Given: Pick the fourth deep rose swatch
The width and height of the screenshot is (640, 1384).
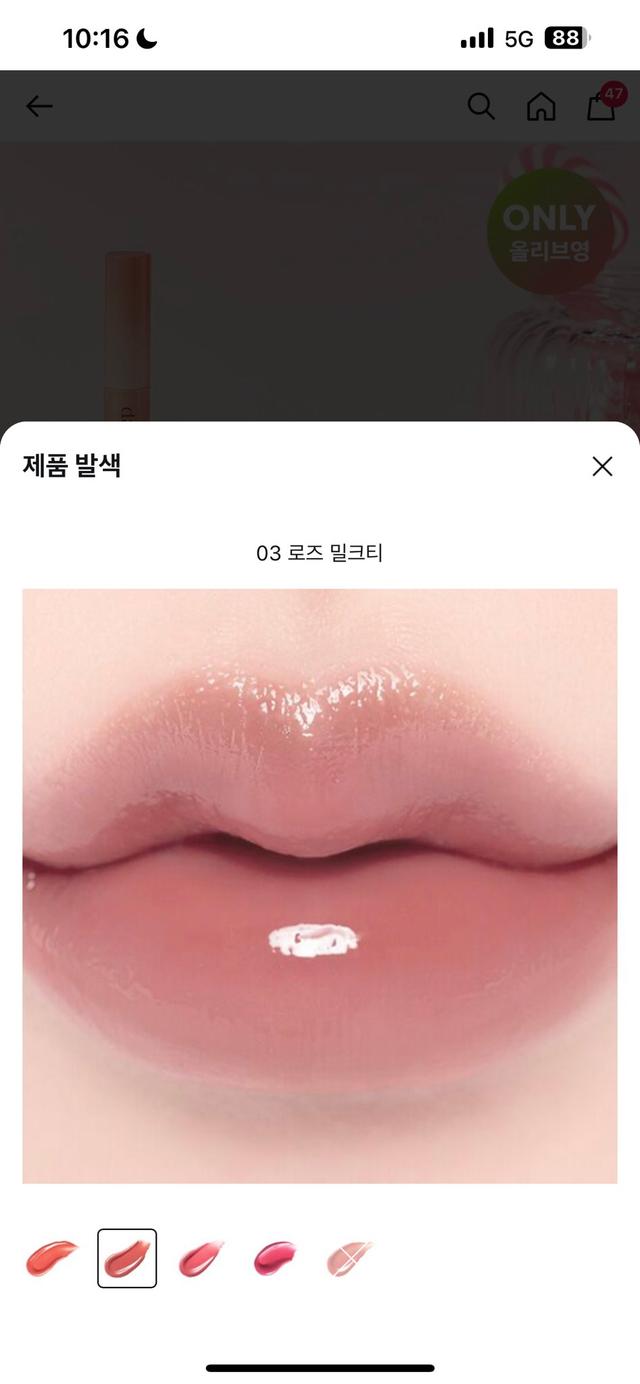Looking at the screenshot, I should coord(275,1257).
